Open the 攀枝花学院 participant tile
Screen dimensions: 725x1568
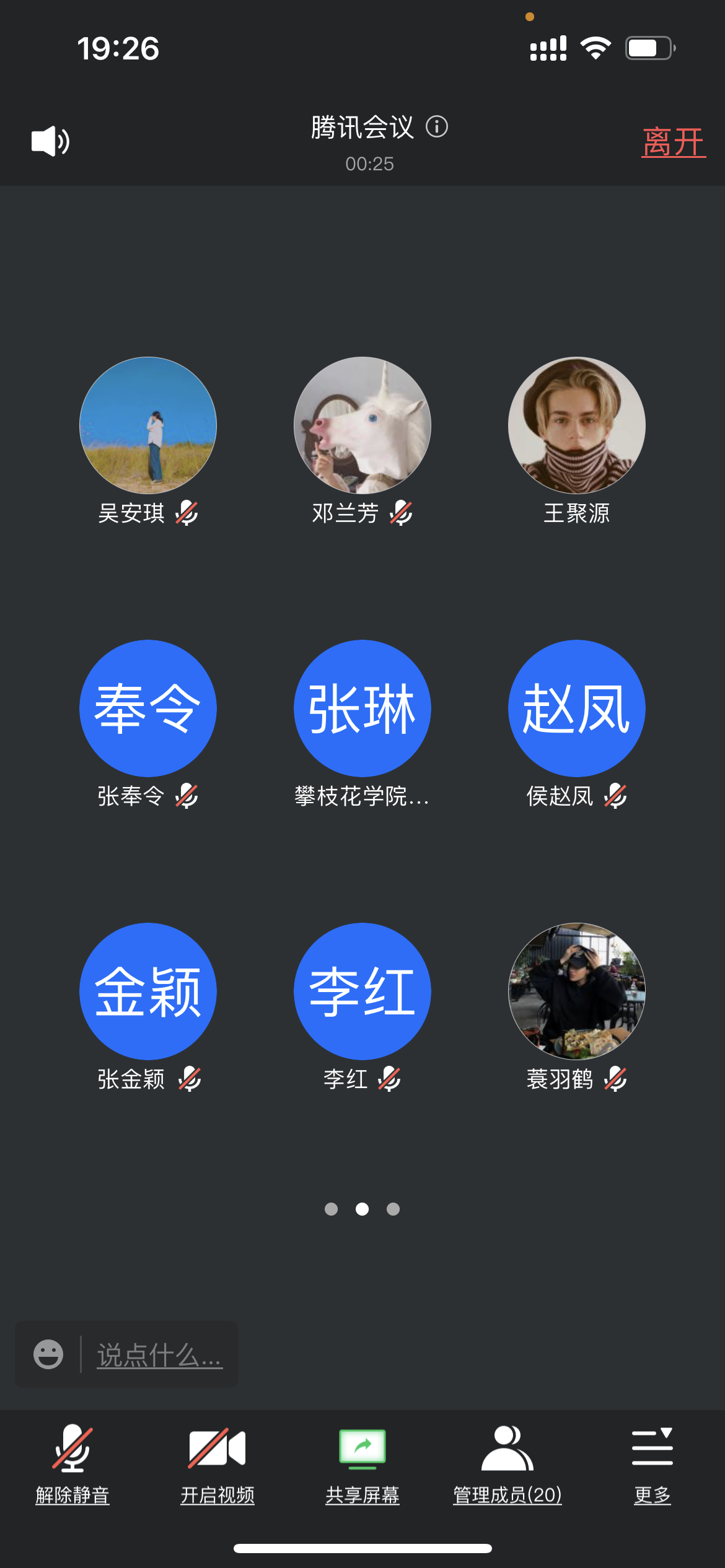click(x=362, y=708)
